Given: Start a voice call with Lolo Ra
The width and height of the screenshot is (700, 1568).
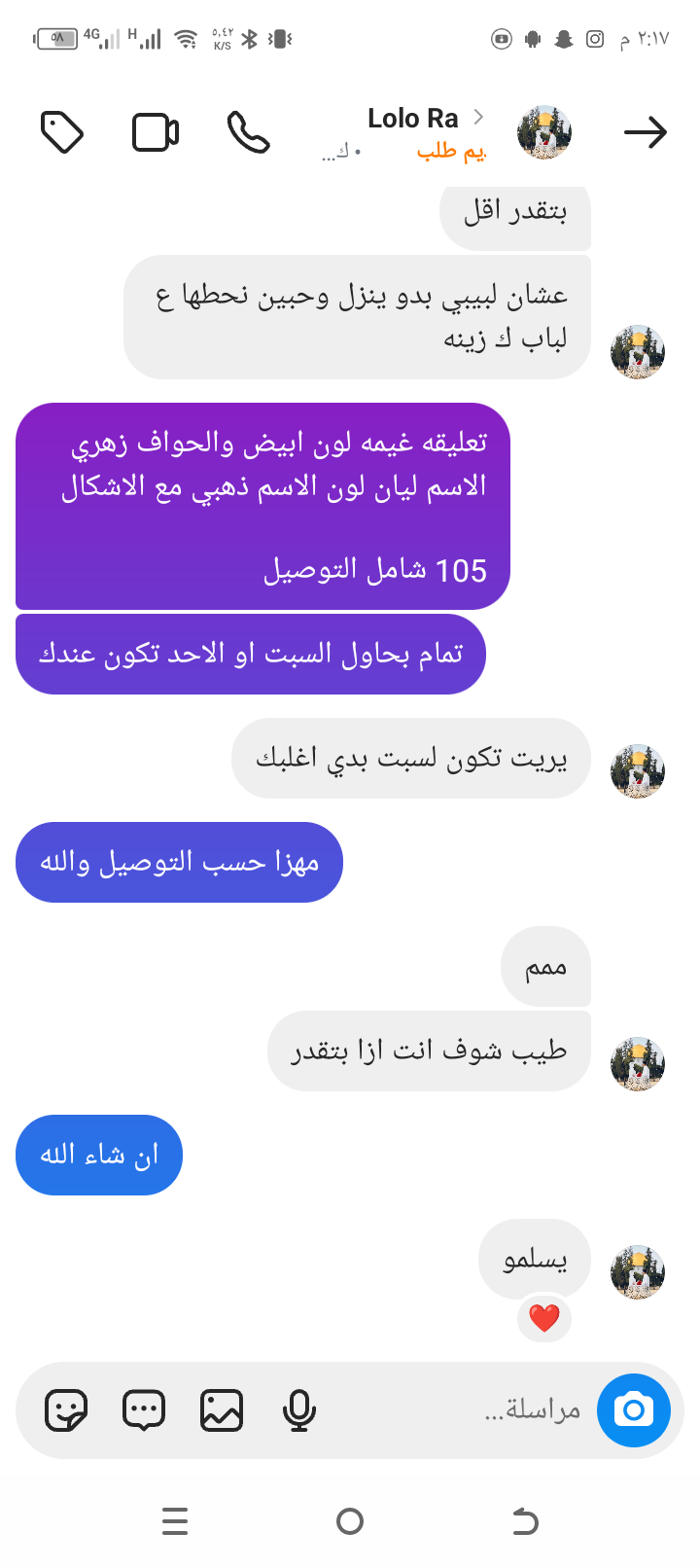Looking at the screenshot, I should (x=248, y=132).
